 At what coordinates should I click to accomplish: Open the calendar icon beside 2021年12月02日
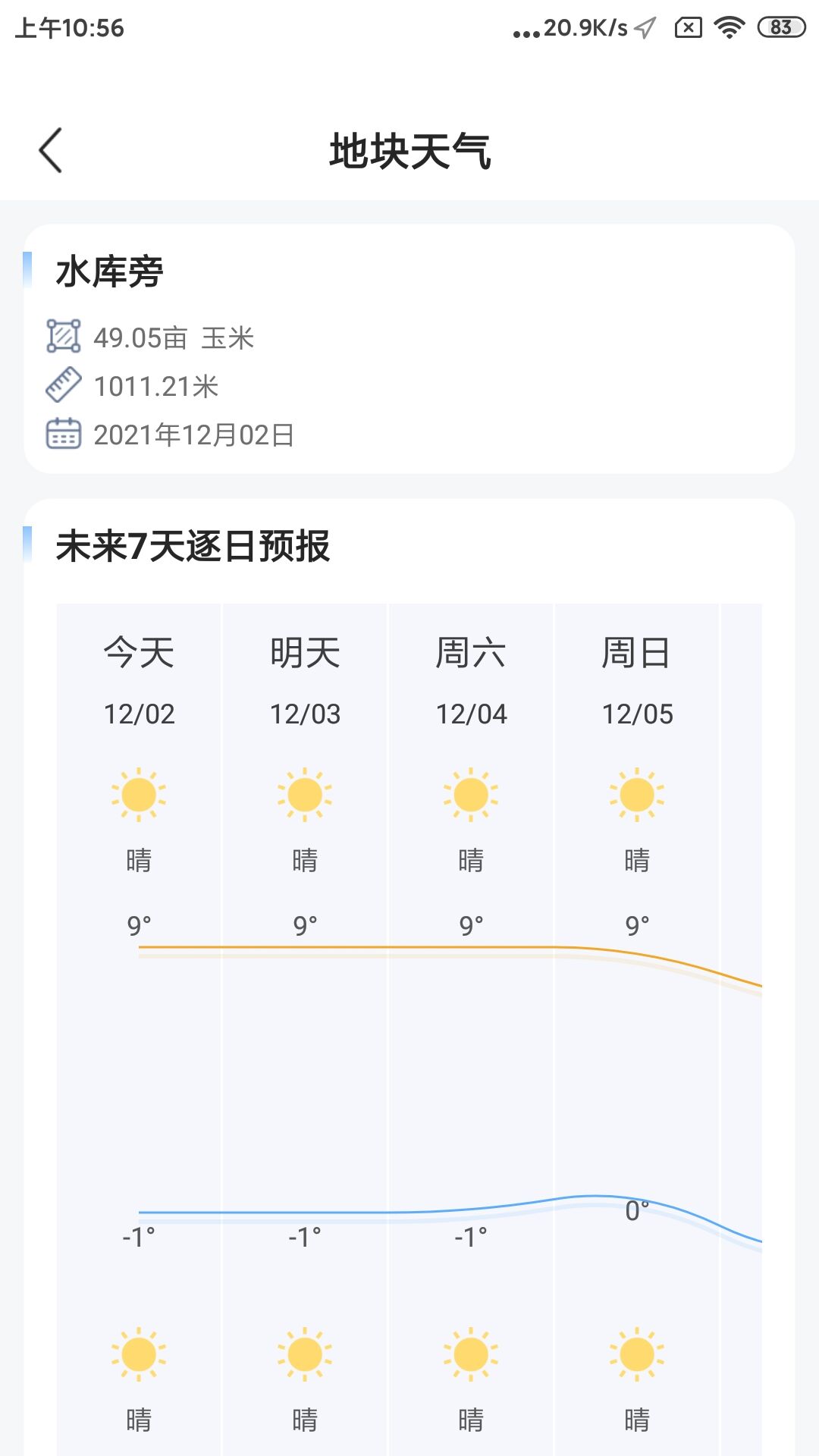(x=65, y=434)
